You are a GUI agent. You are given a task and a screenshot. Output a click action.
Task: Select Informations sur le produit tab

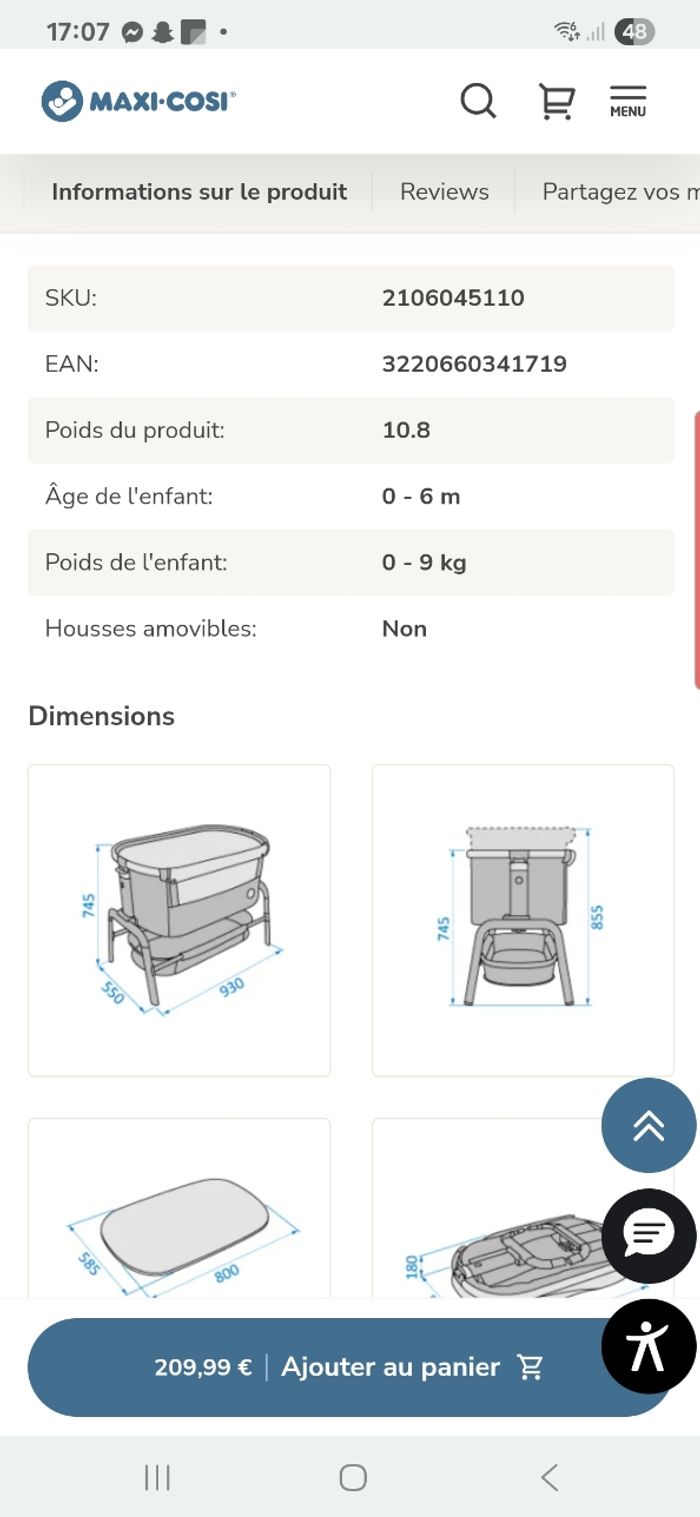click(x=199, y=192)
